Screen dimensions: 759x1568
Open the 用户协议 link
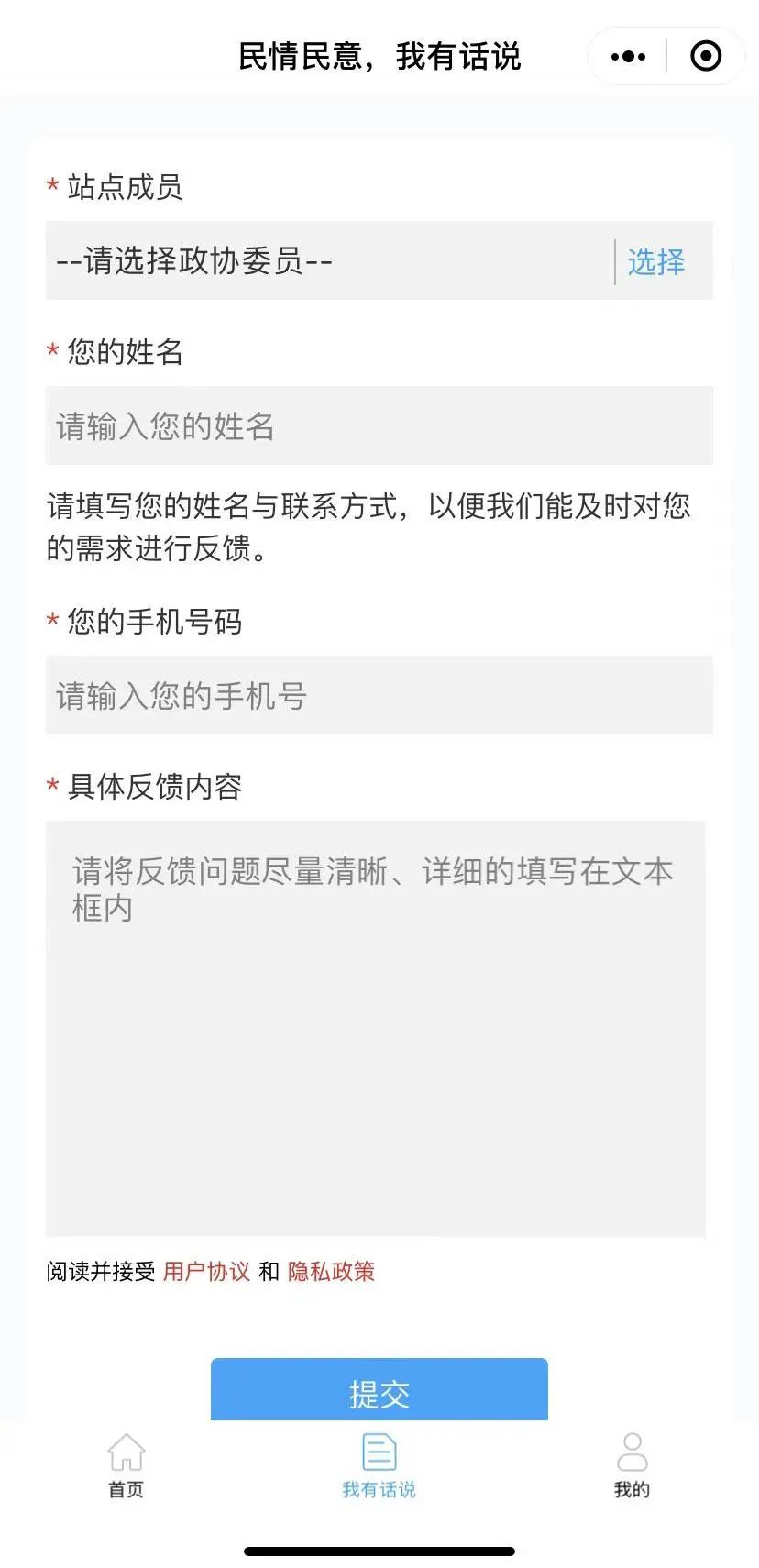pyautogui.click(x=206, y=1271)
